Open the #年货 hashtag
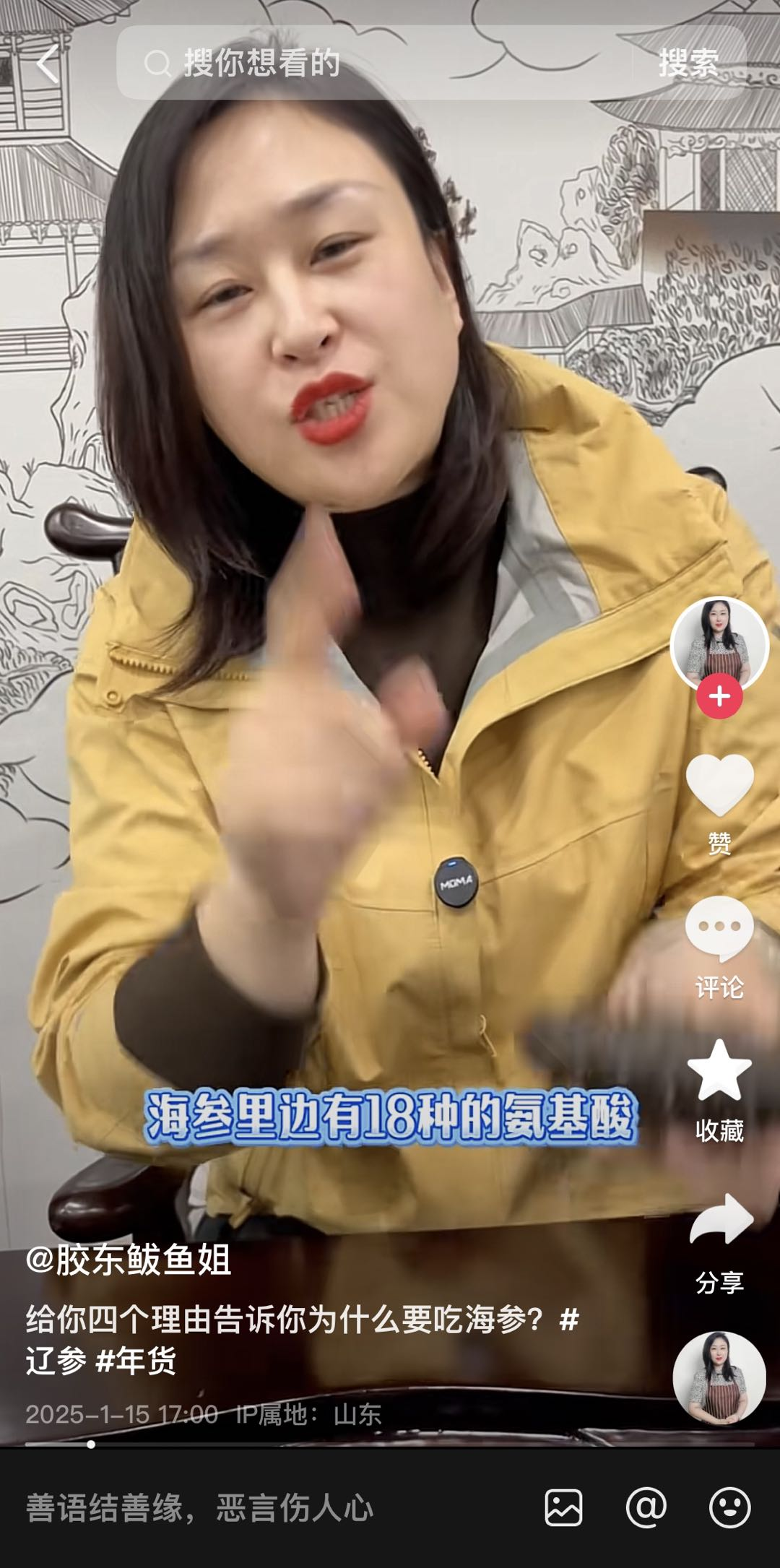This screenshot has width=780, height=1568. [x=136, y=1361]
